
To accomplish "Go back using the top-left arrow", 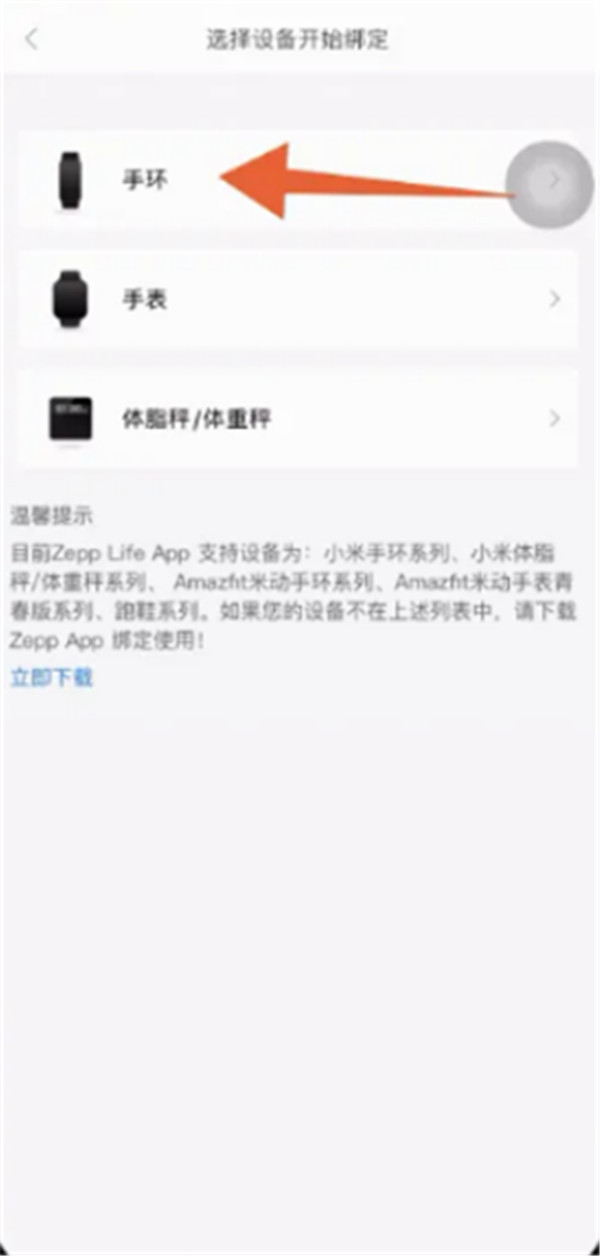I will (31, 40).
